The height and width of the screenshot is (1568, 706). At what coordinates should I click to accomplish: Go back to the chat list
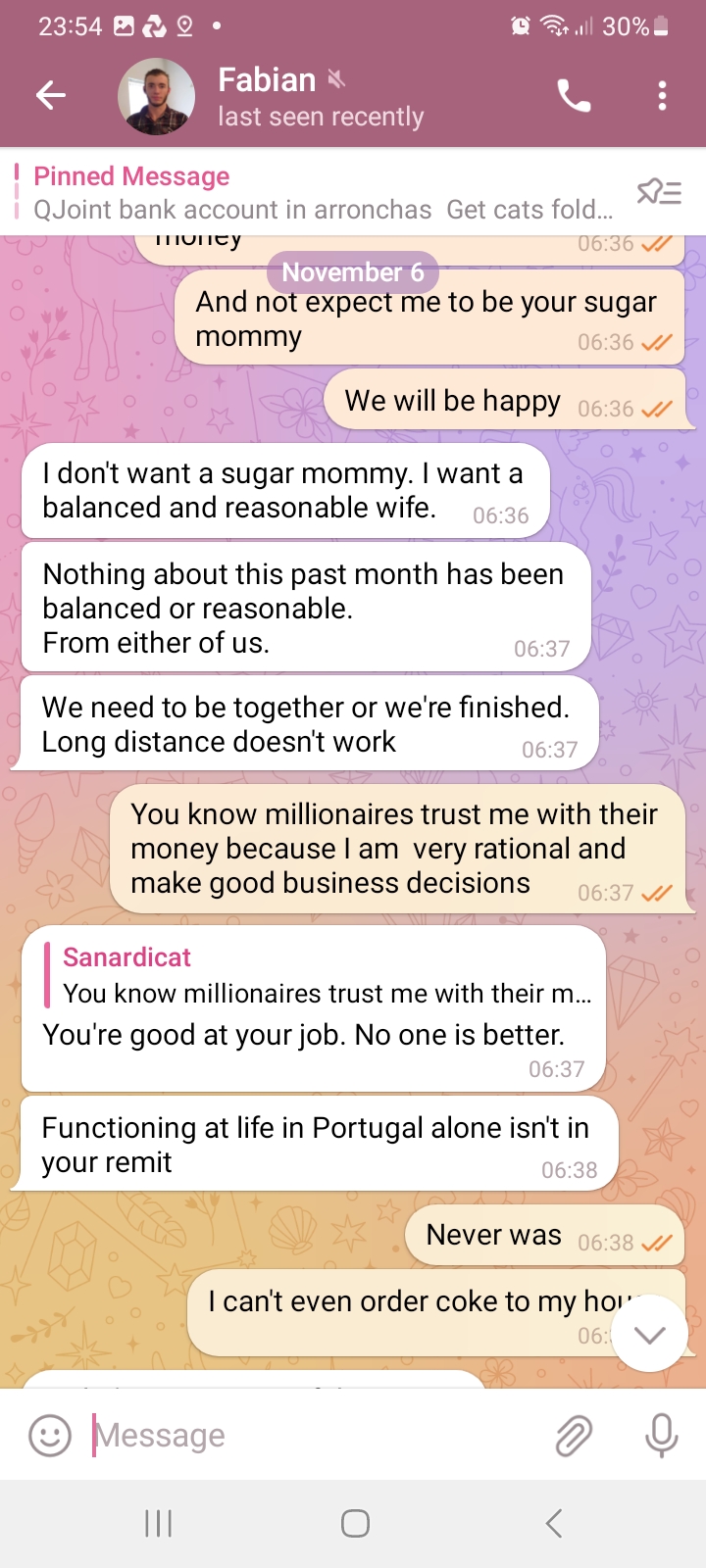tap(51, 95)
